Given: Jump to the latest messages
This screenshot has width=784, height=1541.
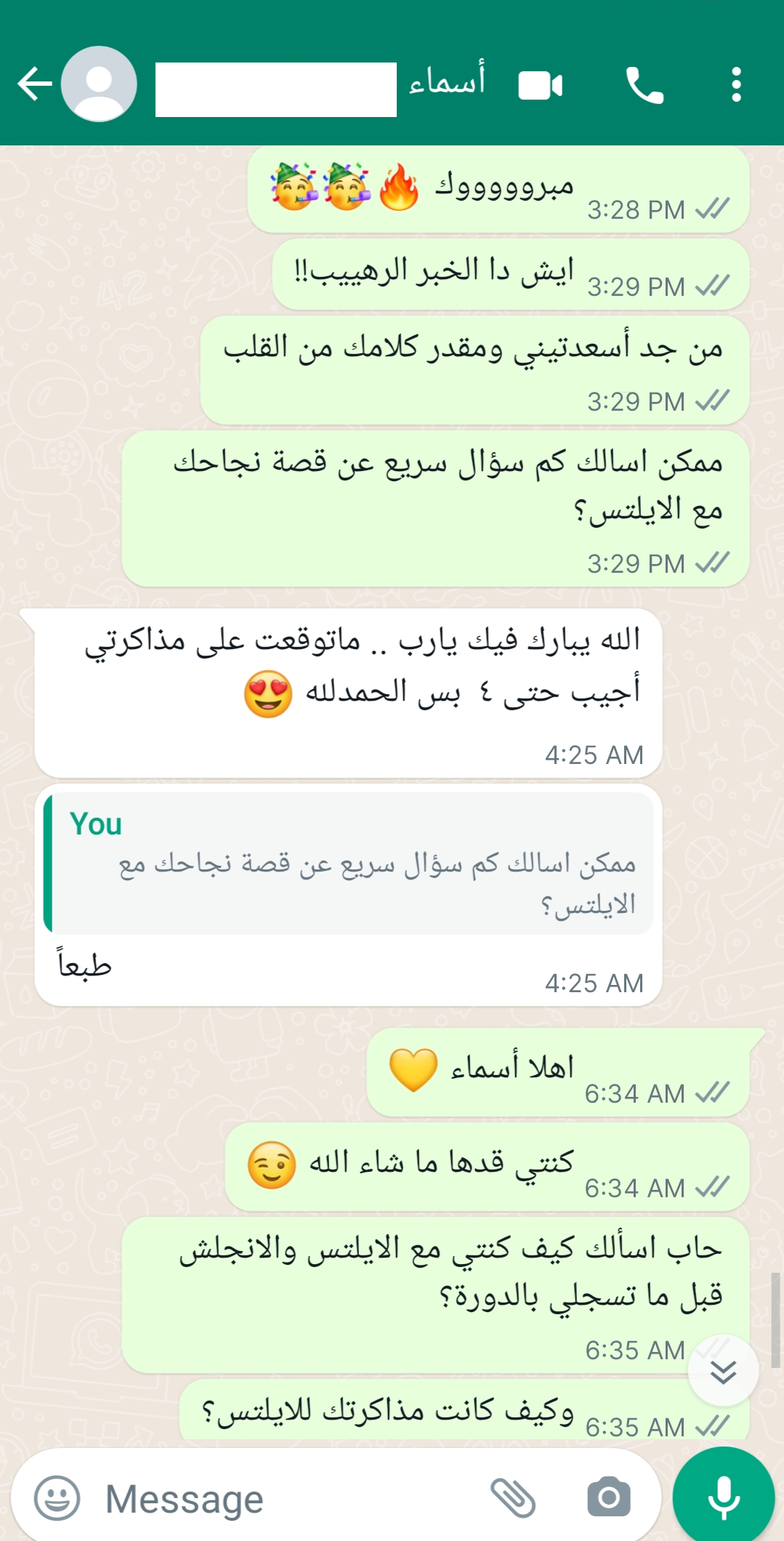Looking at the screenshot, I should (x=723, y=1372).
